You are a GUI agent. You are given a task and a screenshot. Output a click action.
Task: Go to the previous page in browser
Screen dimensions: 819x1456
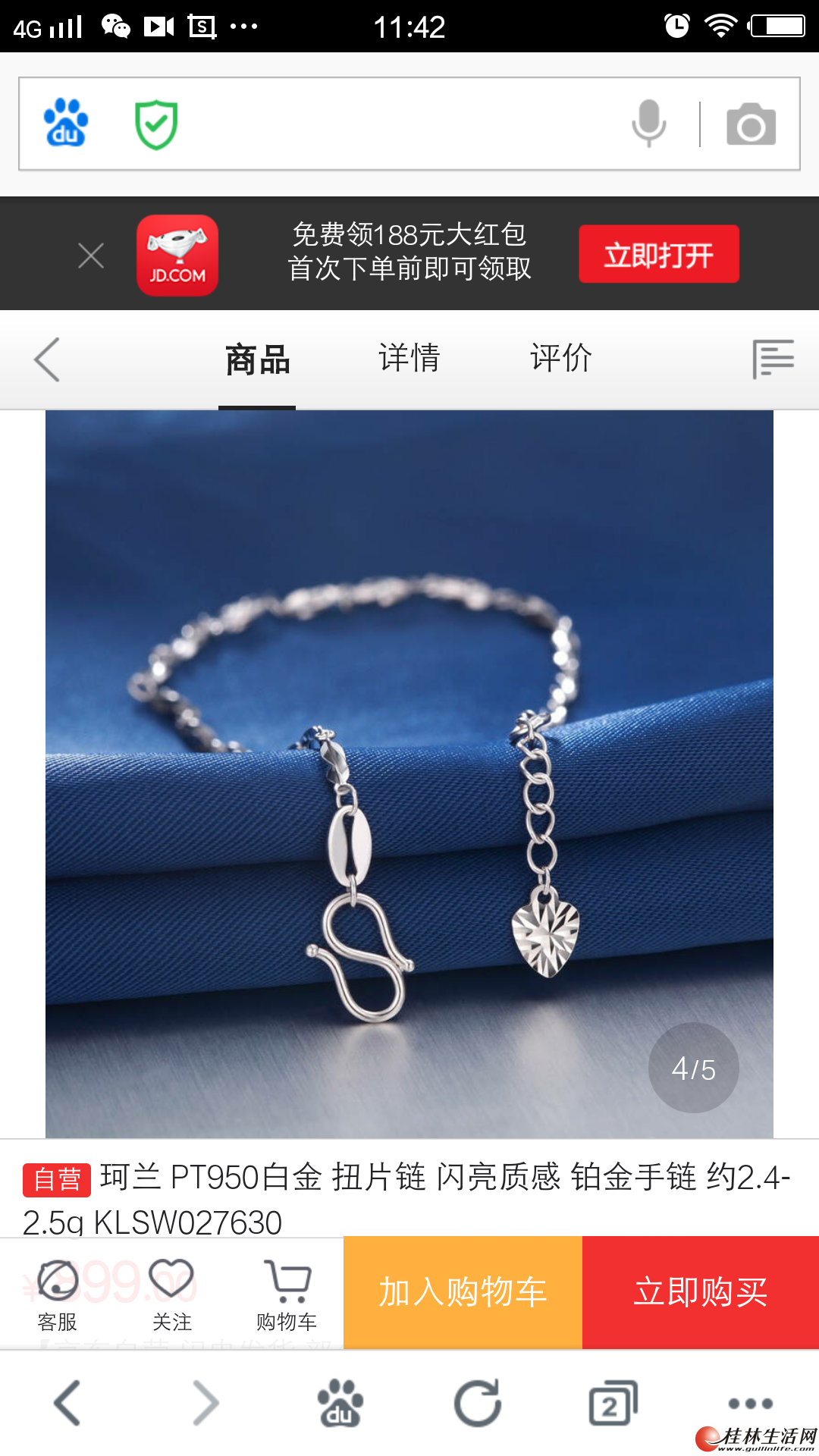pos(68,1403)
